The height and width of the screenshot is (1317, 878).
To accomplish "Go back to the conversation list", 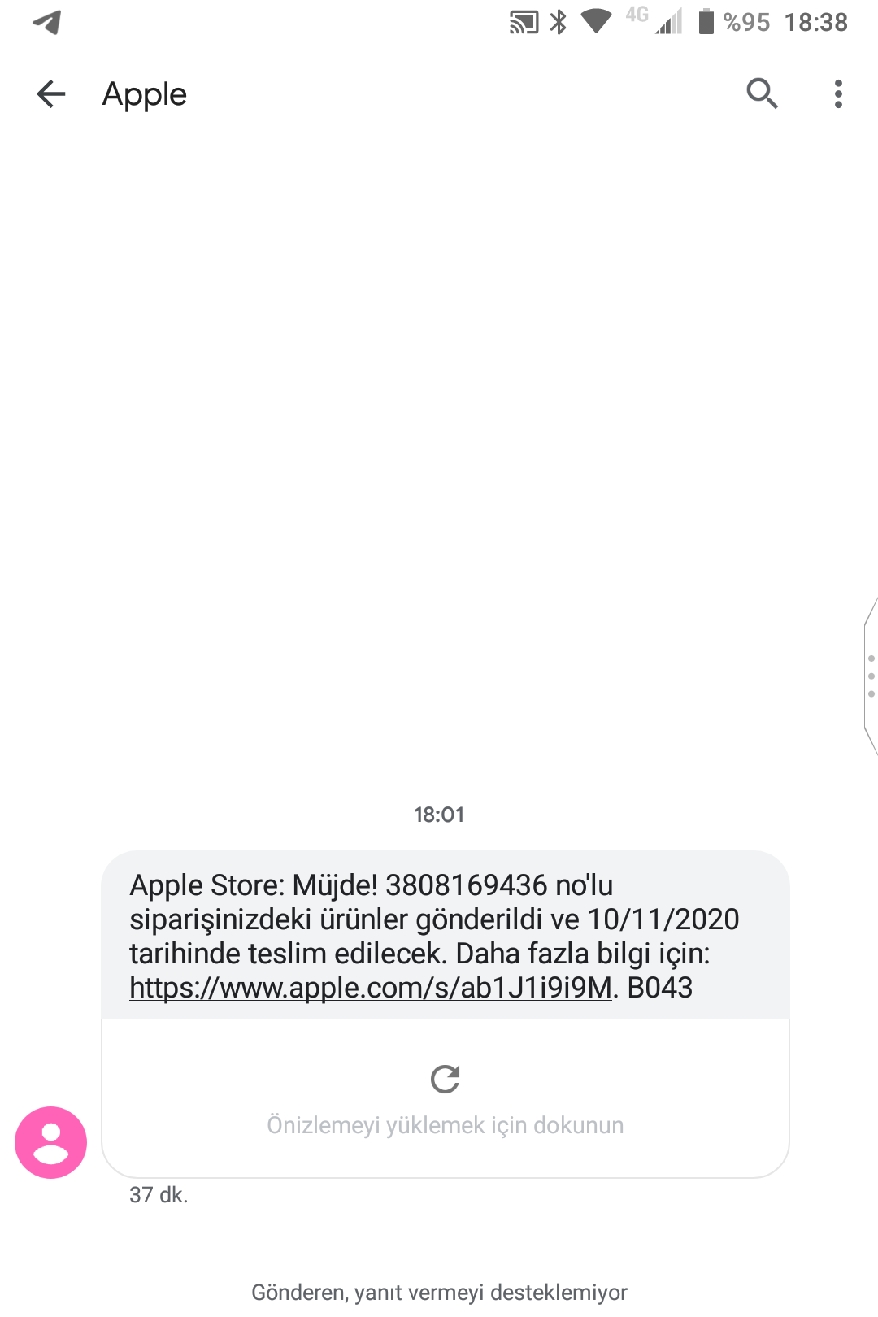I will click(50, 94).
